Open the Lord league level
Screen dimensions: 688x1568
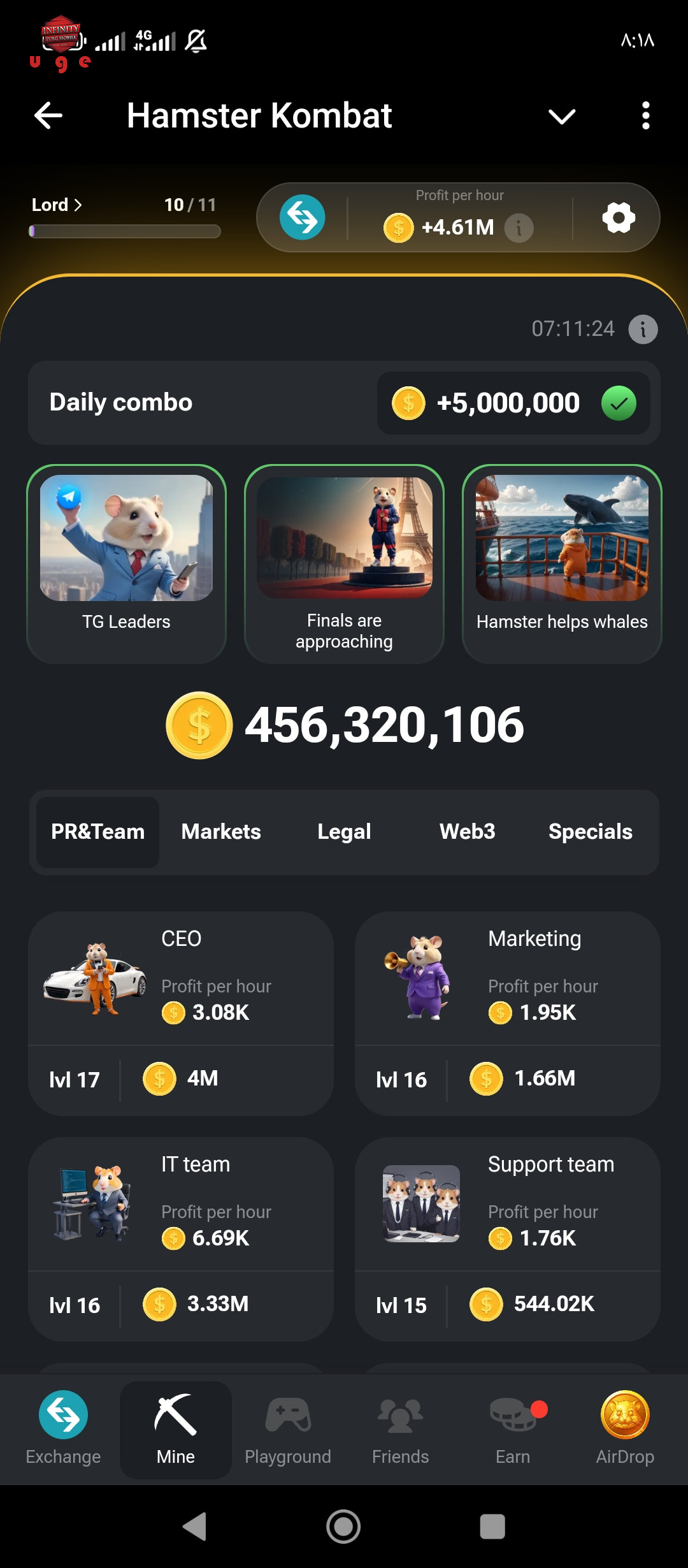[x=57, y=205]
